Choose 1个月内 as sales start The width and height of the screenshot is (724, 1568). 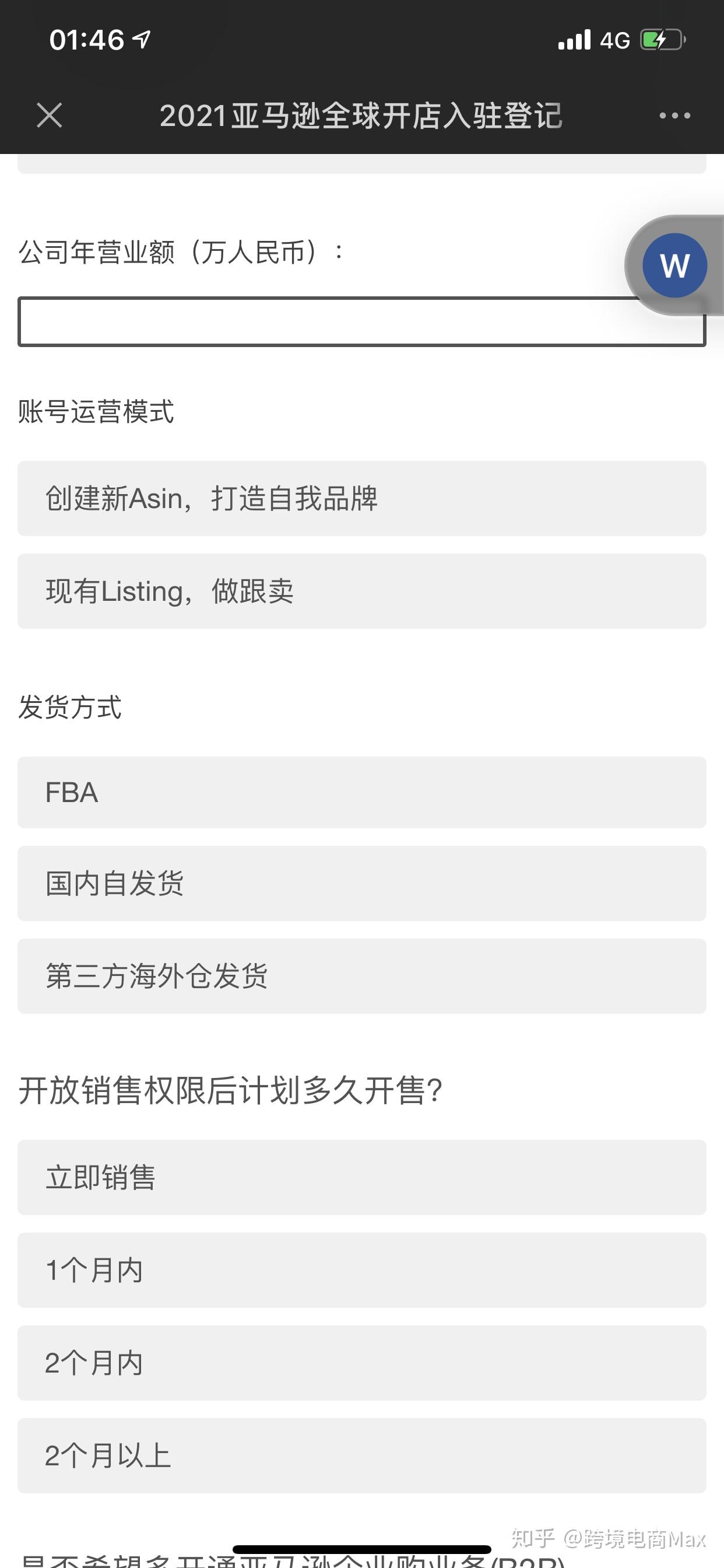click(361, 1270)
